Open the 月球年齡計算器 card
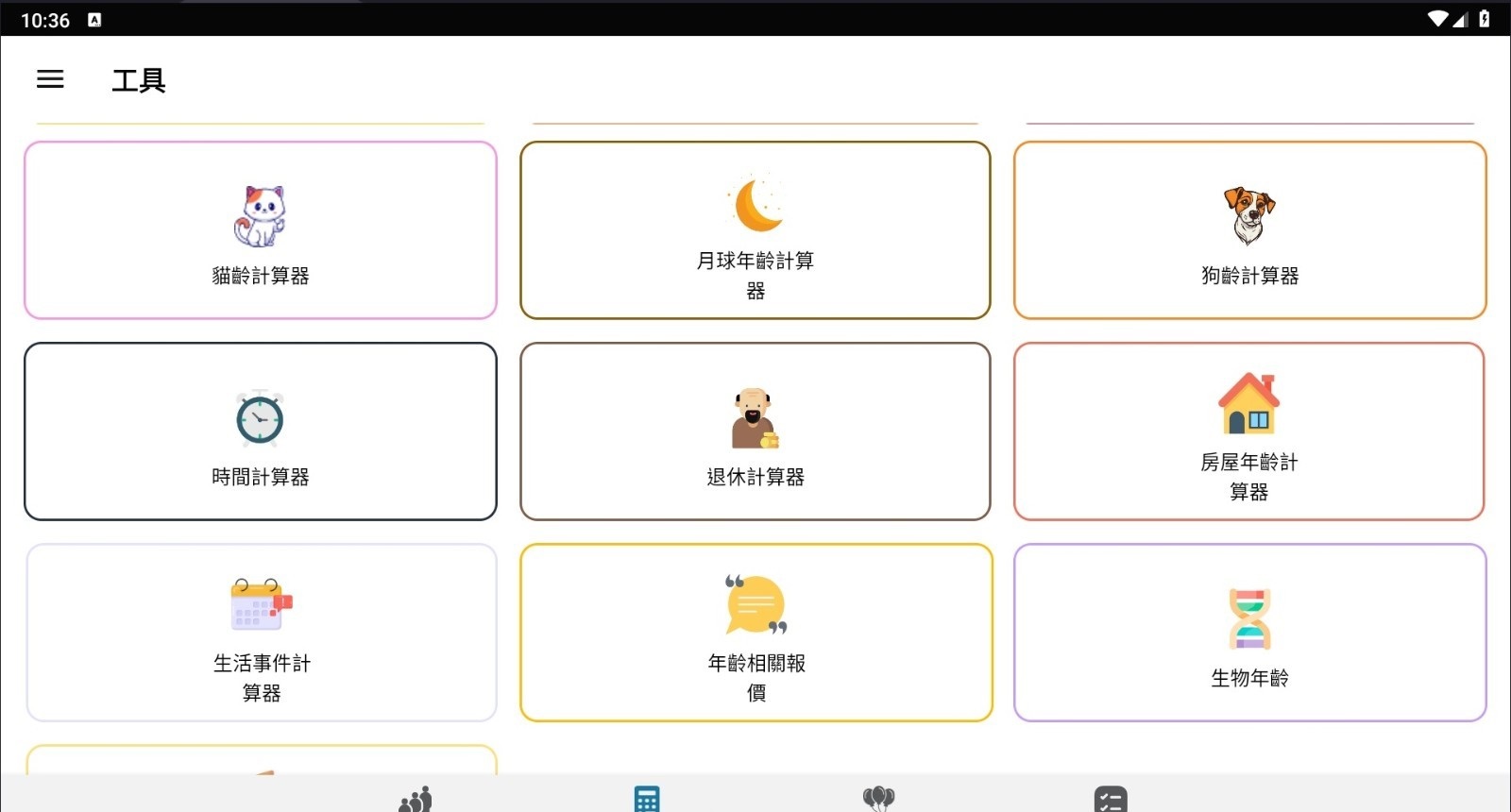 pyautogui.click(x=755, y=230)
